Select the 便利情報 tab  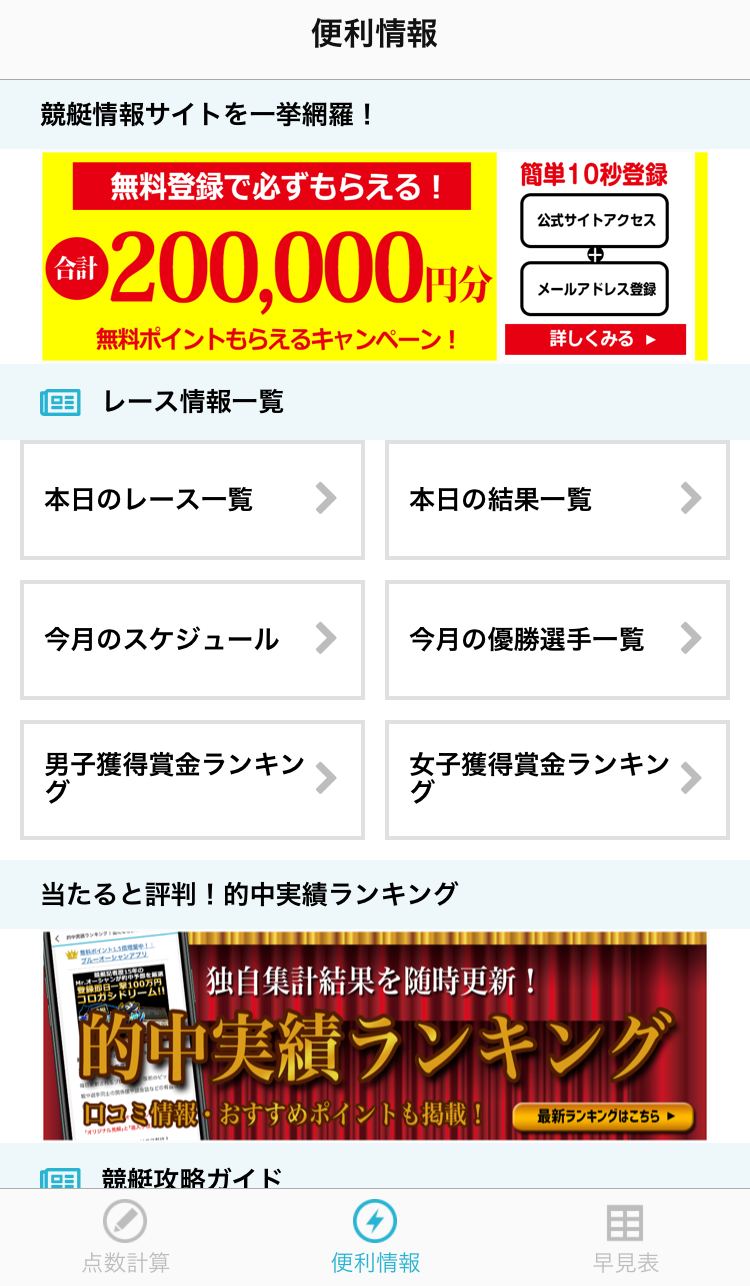coord(375,1238)
